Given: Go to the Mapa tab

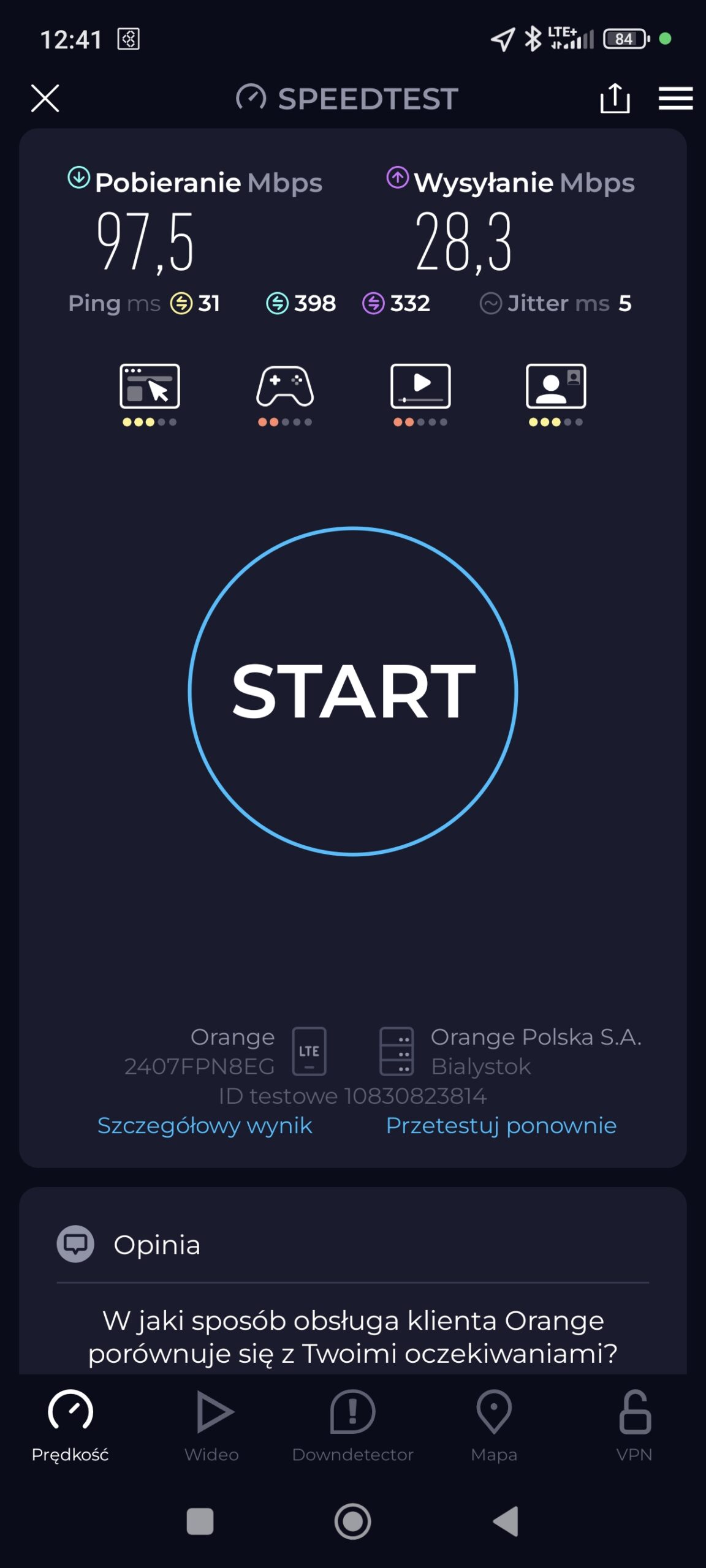Looking at the screenshot, I should pyautogui.click(x=494, y=1426).
